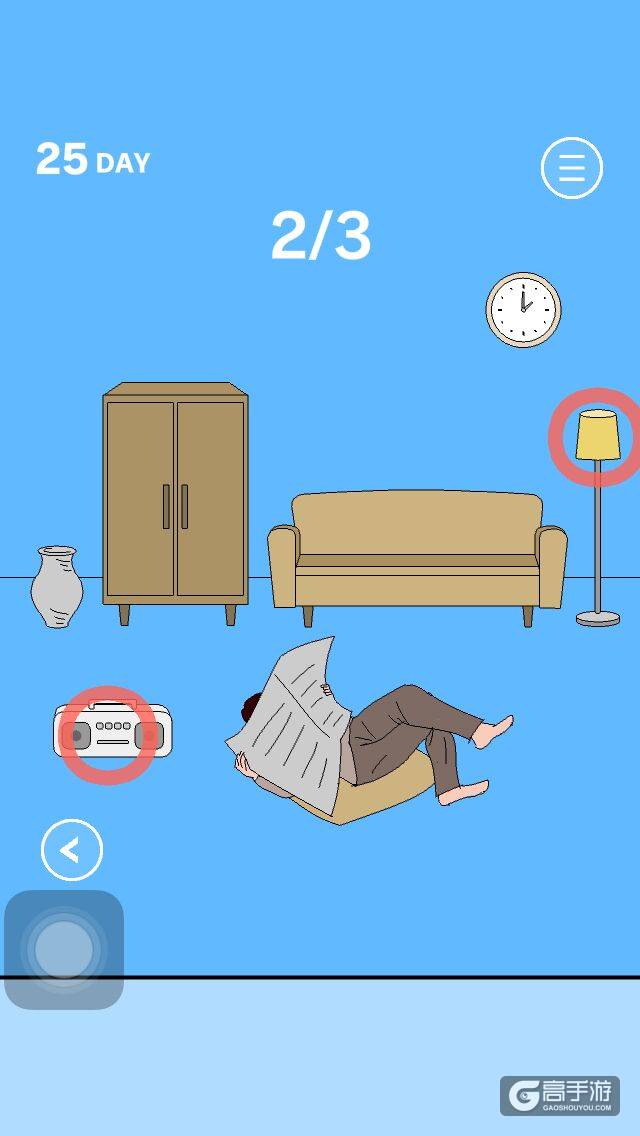Tap the circled floor lamp
Viewport: 640px width, 1136px height.
coord(597,437)
